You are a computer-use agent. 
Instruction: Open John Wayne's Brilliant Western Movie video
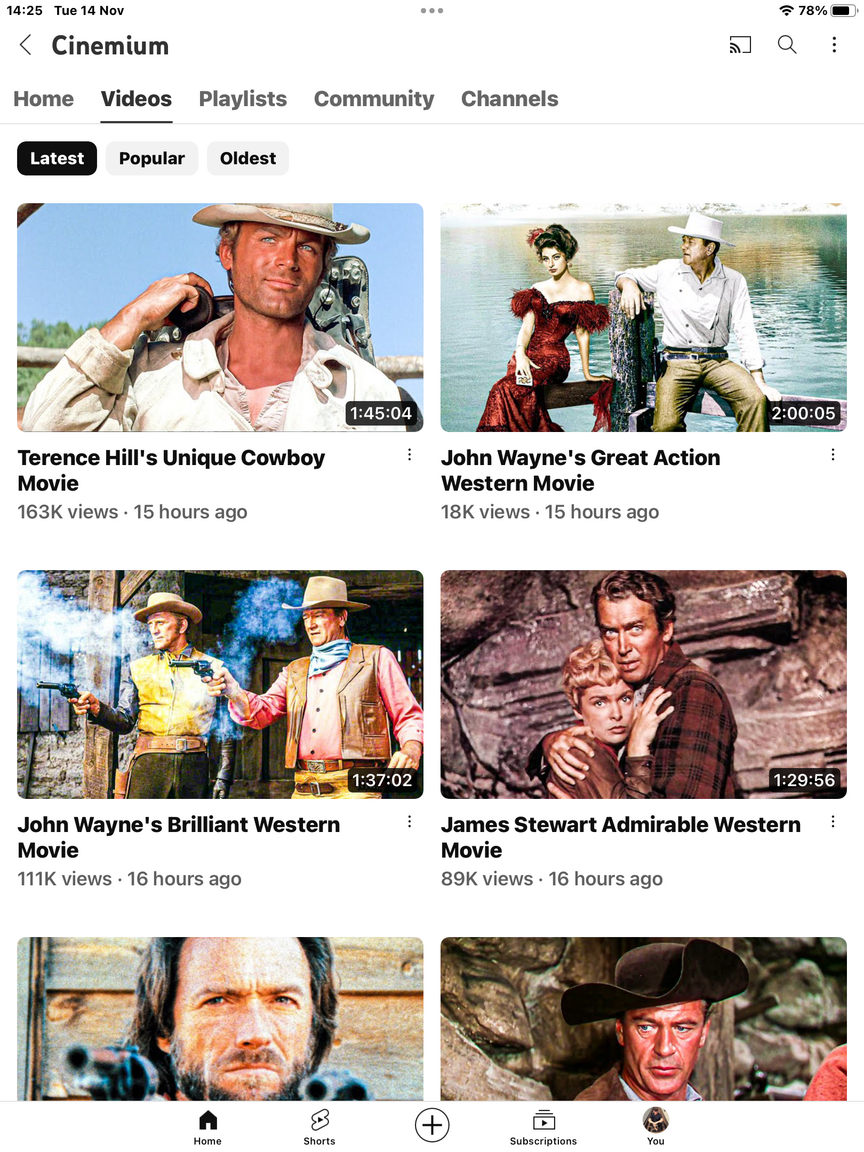coord(220,684)
